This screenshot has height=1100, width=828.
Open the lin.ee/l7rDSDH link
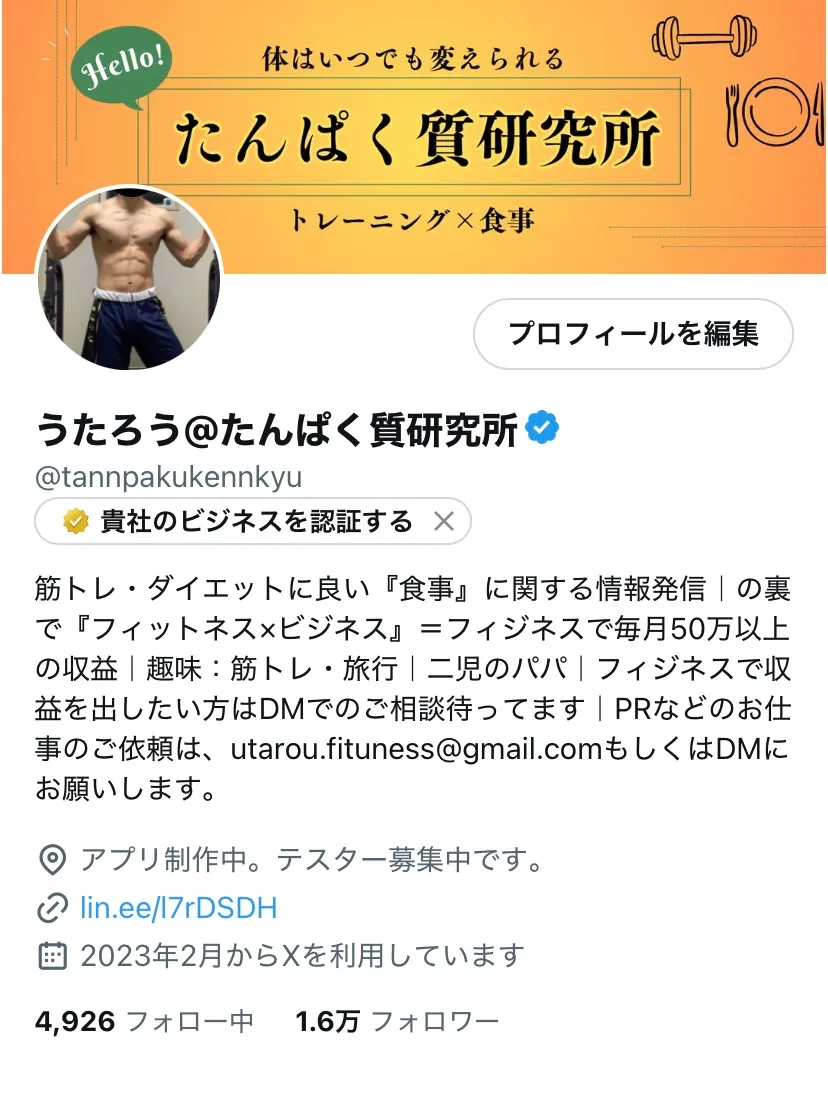178,908
